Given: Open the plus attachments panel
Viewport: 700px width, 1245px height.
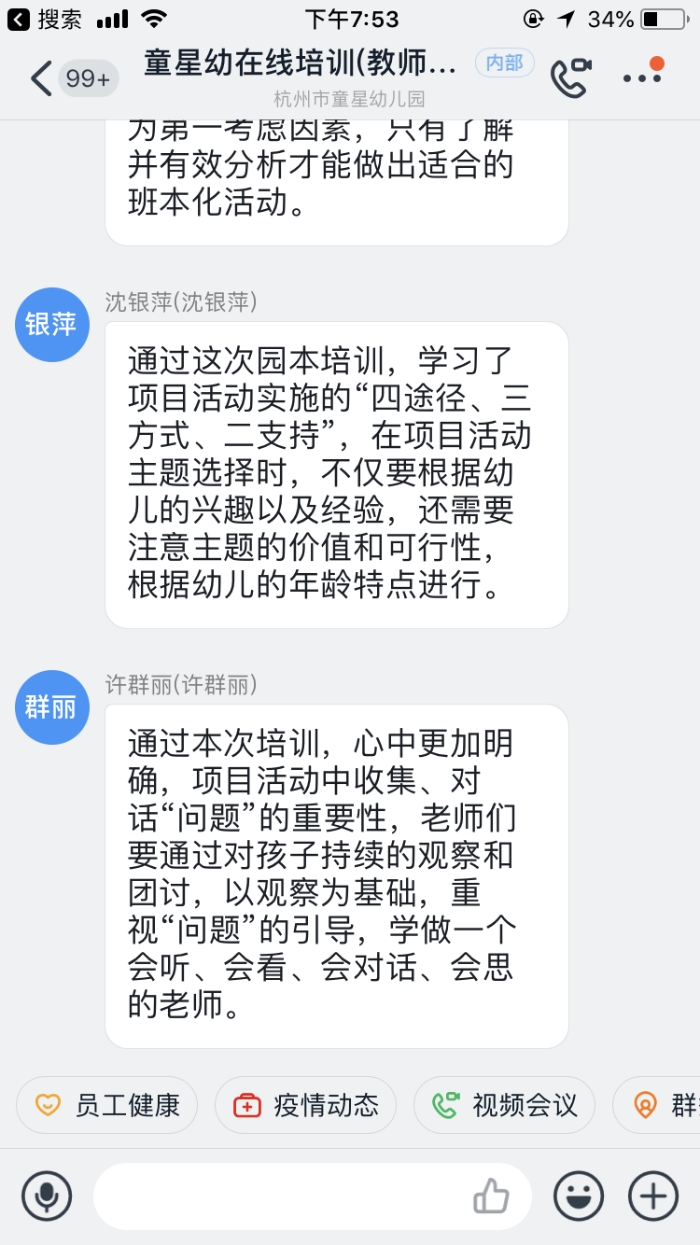Looking at the screenshot, I should point(653,1196).
